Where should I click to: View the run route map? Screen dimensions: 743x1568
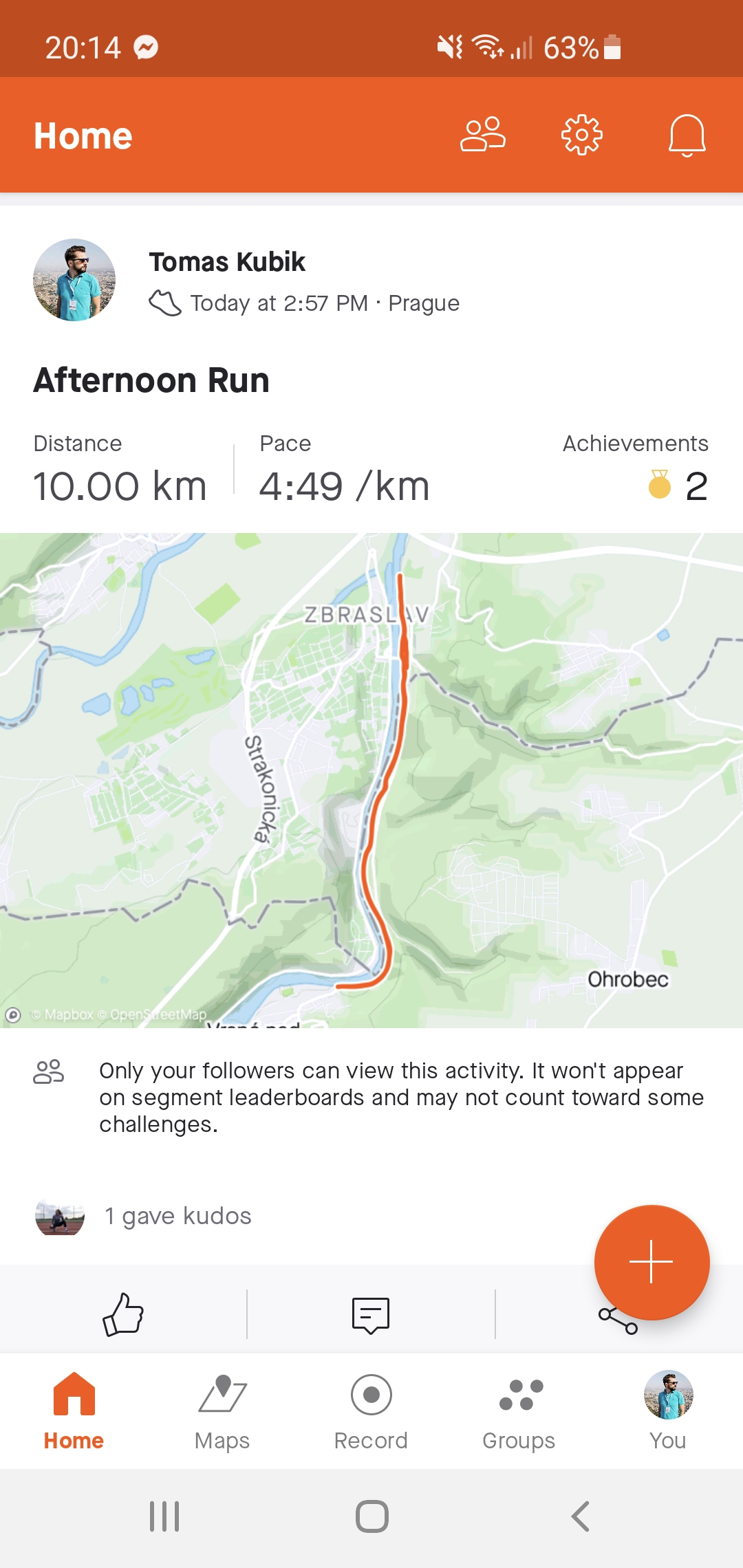(x=371, y=781)
